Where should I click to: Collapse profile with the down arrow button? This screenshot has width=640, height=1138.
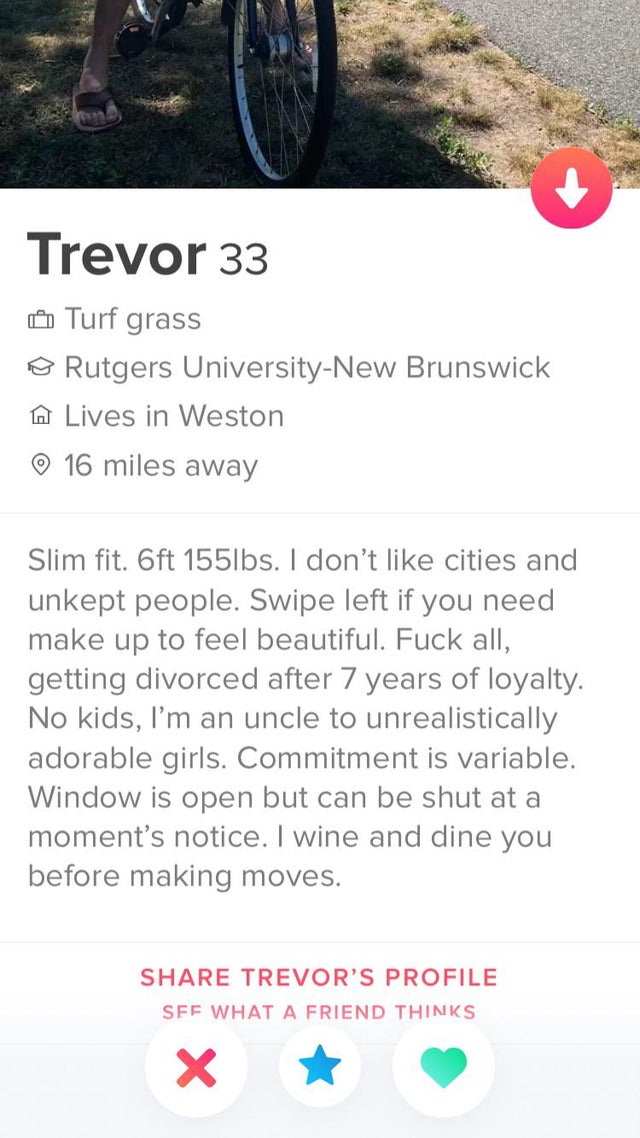(x=571, y=189)
